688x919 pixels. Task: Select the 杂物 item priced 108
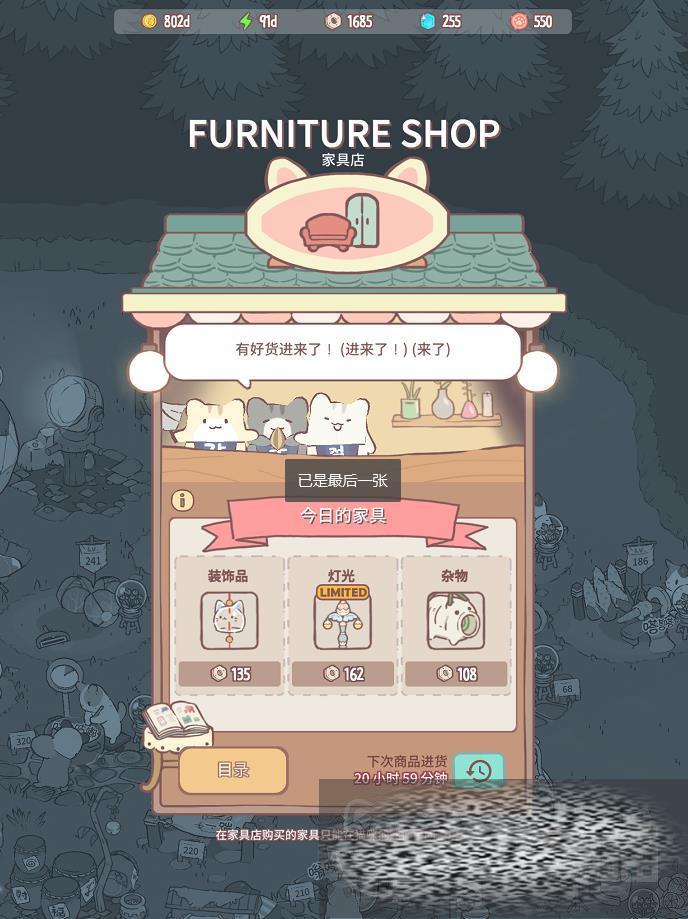[x=455, y=622]
